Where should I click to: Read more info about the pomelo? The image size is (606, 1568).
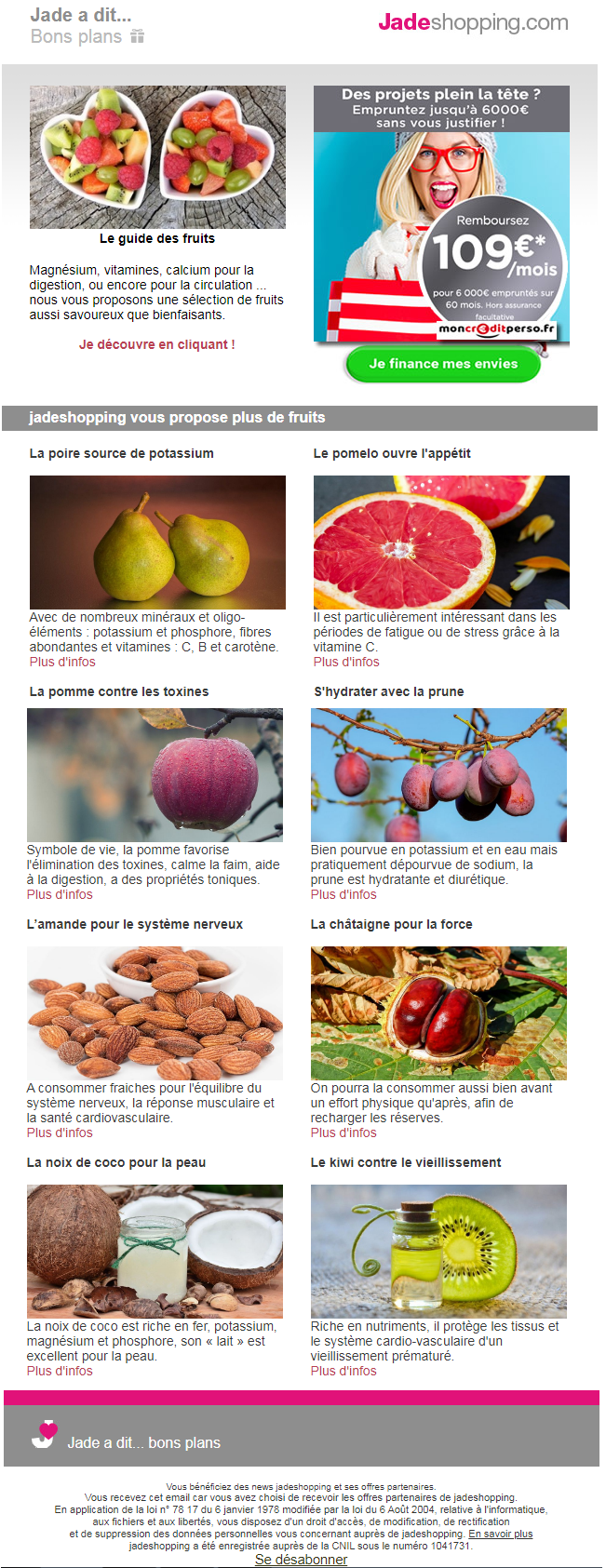click(346, 662)
